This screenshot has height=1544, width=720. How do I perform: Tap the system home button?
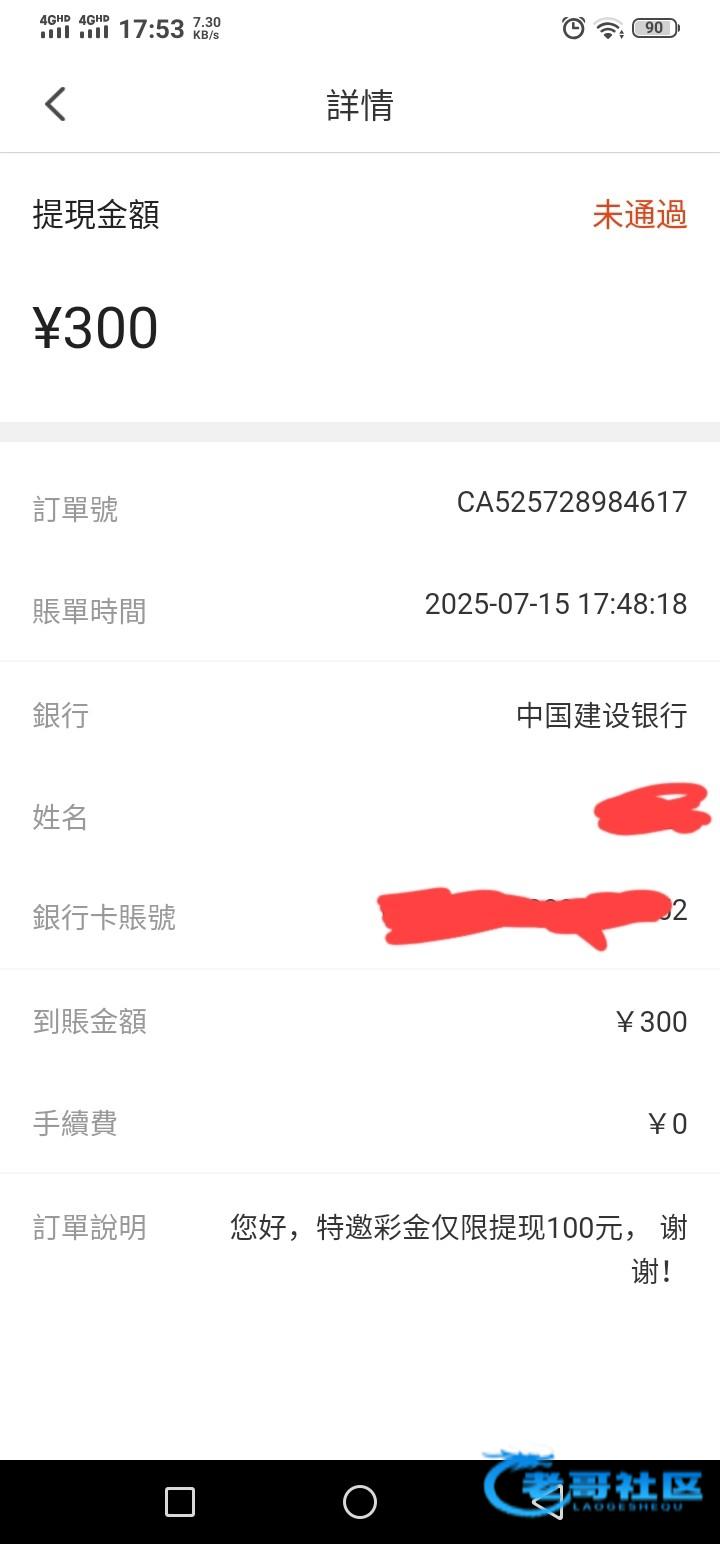(x=360, y=1501)
